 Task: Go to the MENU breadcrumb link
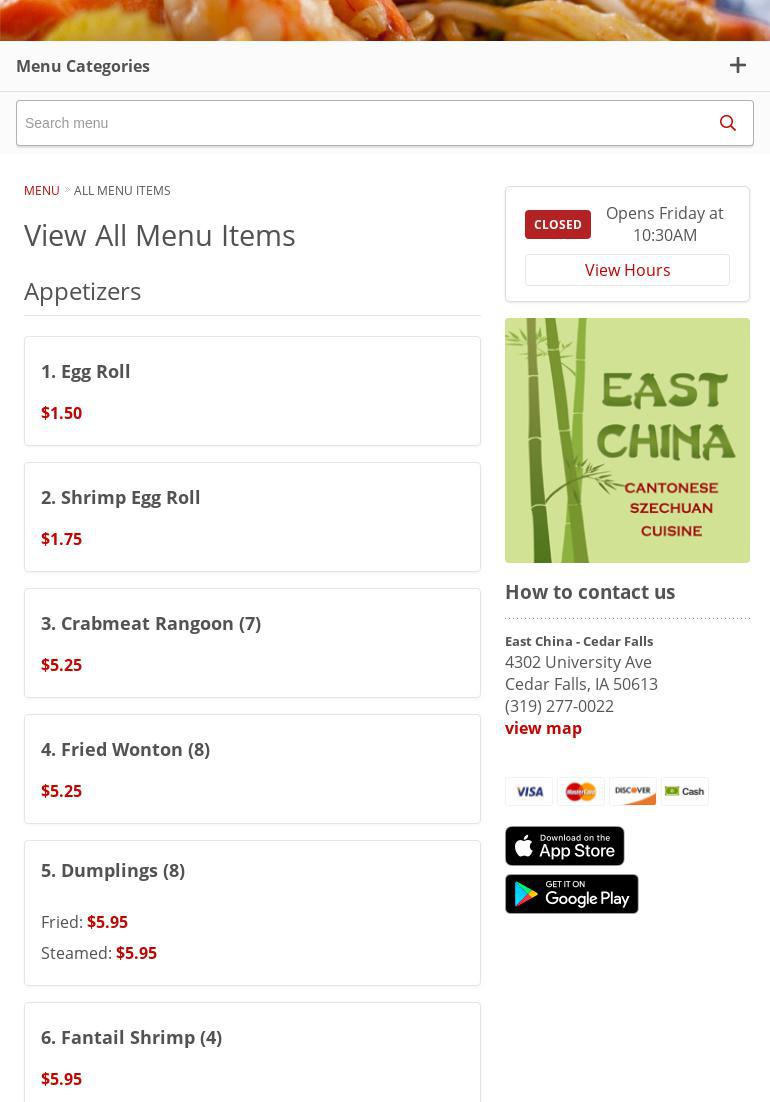point(41,190)
